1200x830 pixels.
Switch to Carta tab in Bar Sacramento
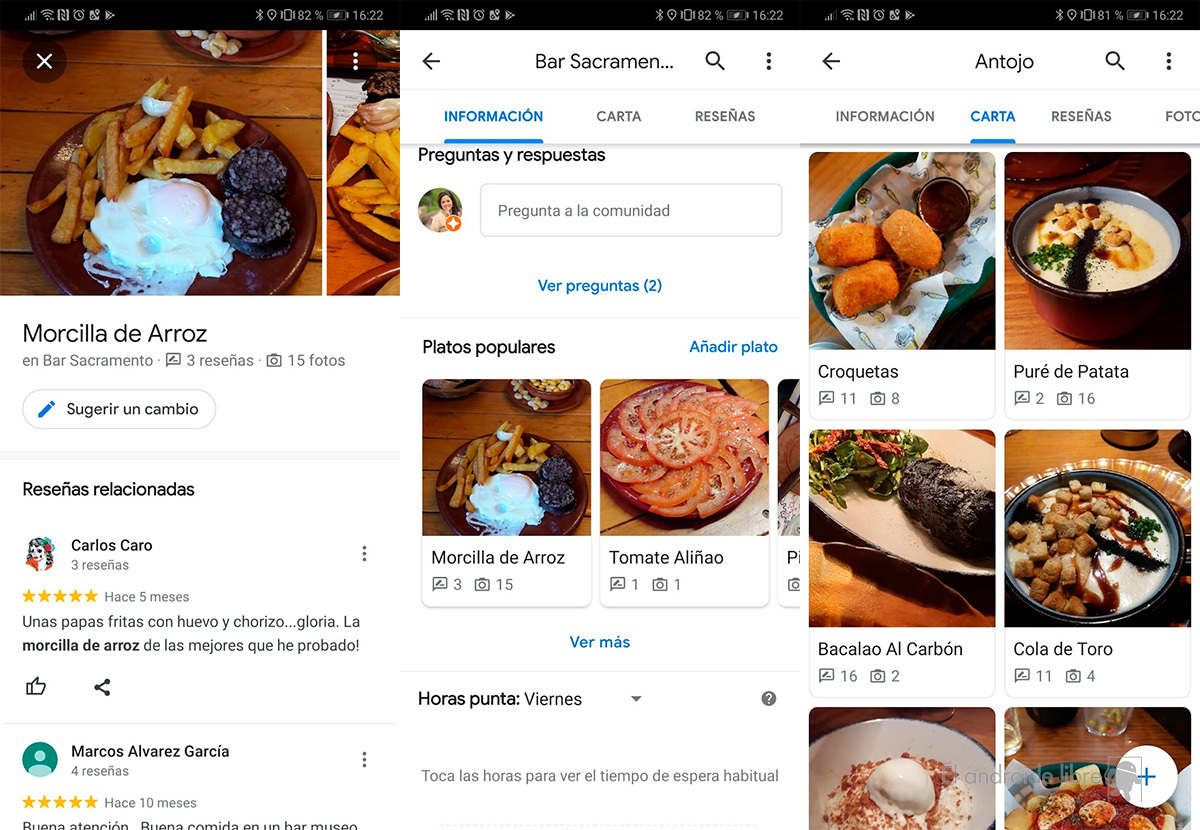[x=618, y=116]
